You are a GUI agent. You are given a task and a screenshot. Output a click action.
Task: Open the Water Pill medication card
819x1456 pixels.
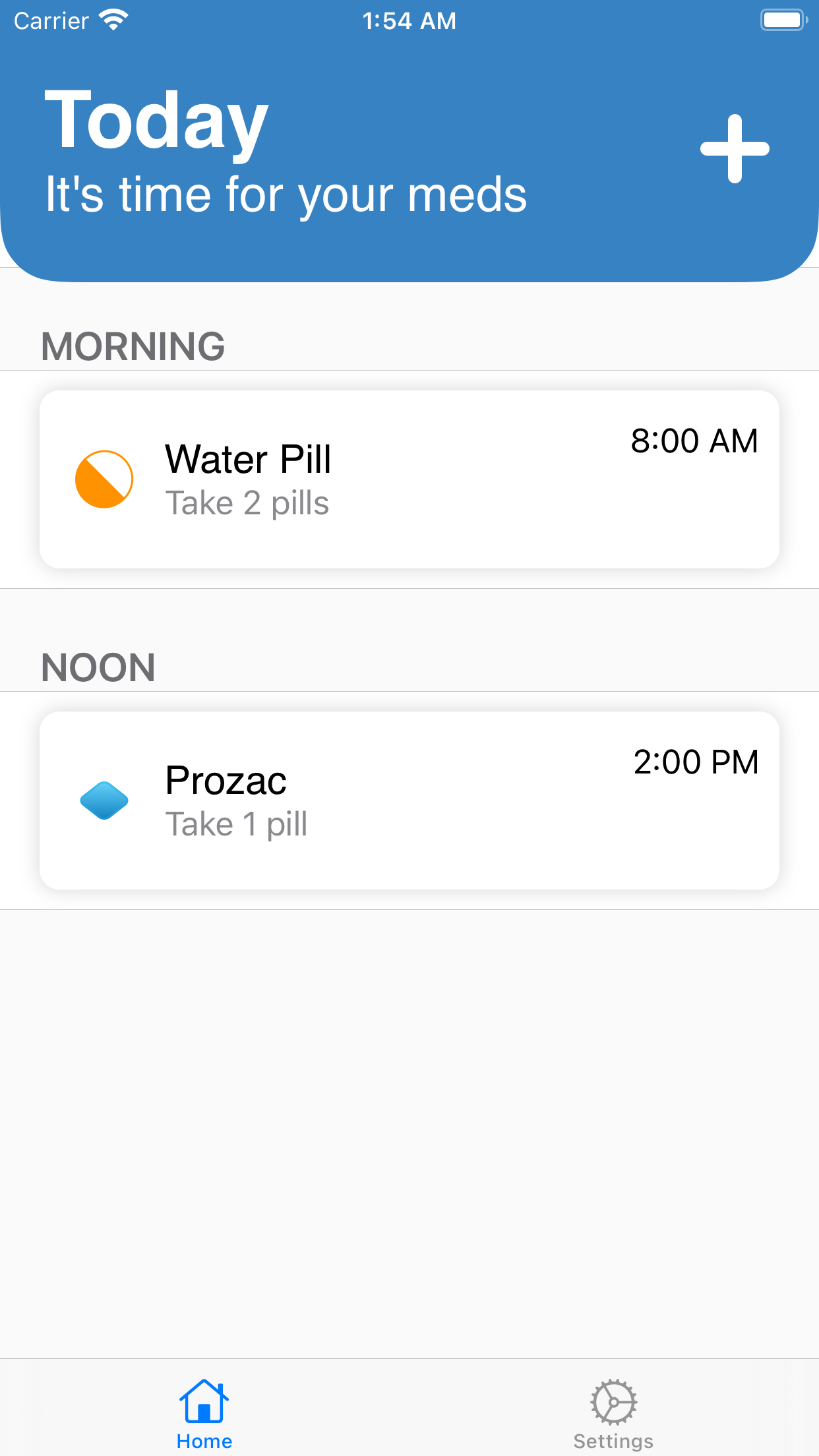click(x=409, y=479)
